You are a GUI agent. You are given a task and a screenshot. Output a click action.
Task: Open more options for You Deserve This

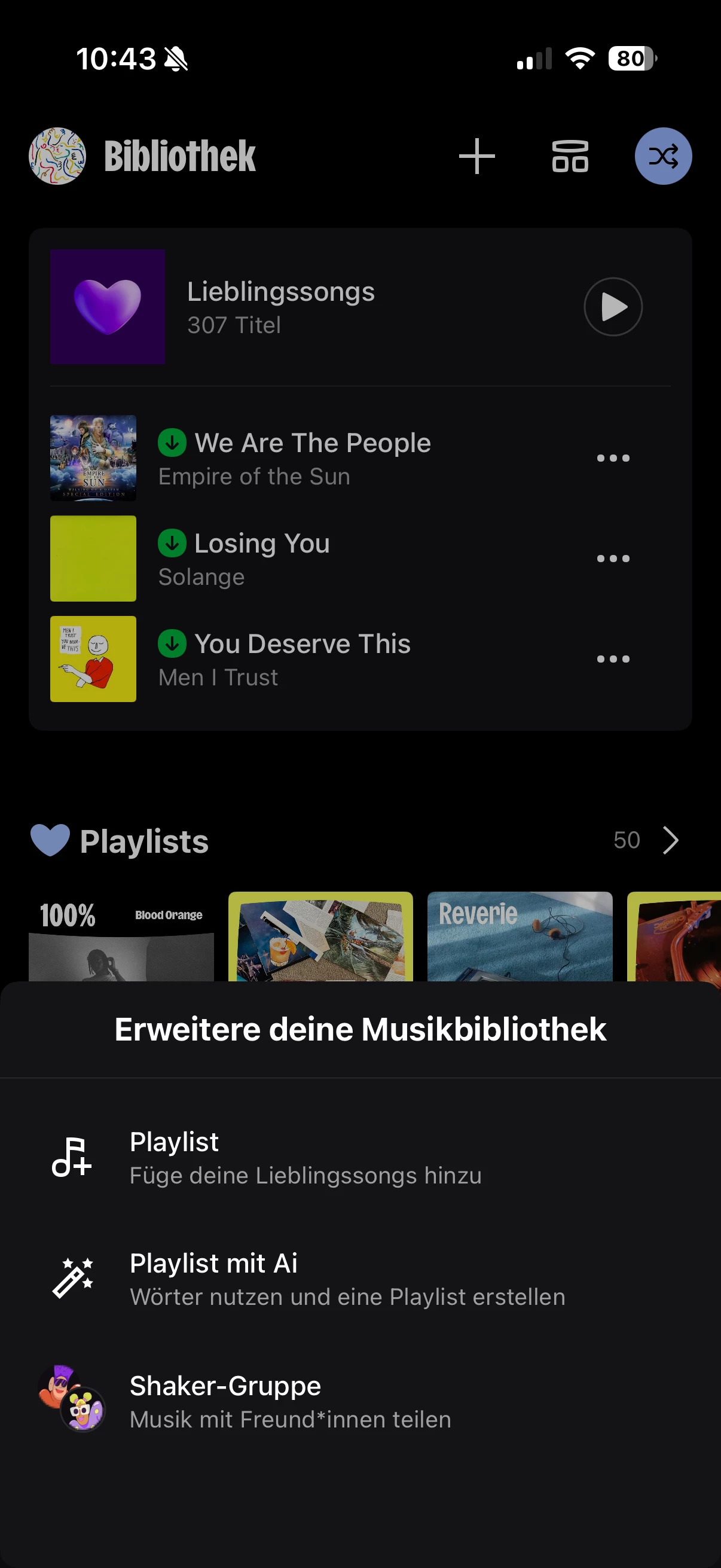pyautogui.click(x=613, y=658)
